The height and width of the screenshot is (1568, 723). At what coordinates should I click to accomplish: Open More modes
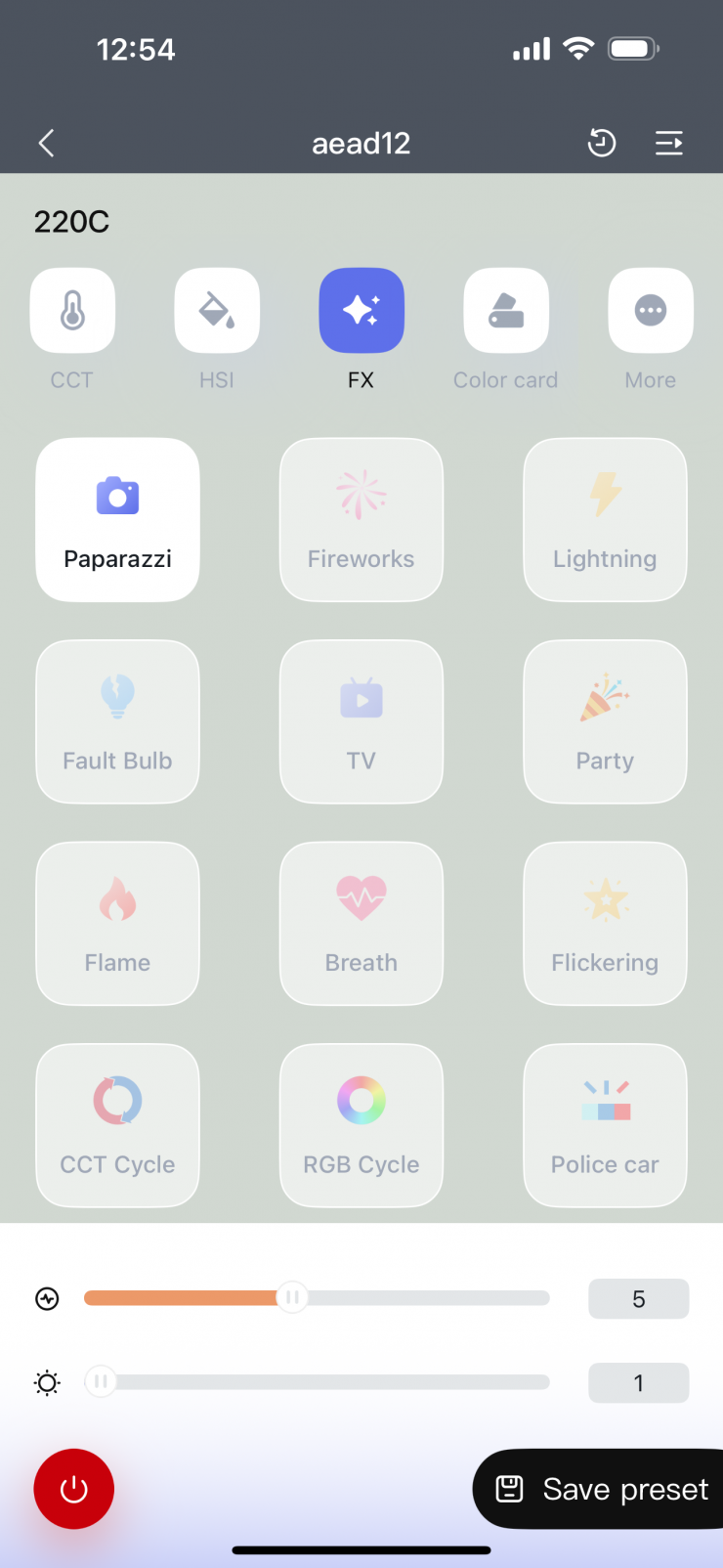pyautogui.click(x=651, y=311)
